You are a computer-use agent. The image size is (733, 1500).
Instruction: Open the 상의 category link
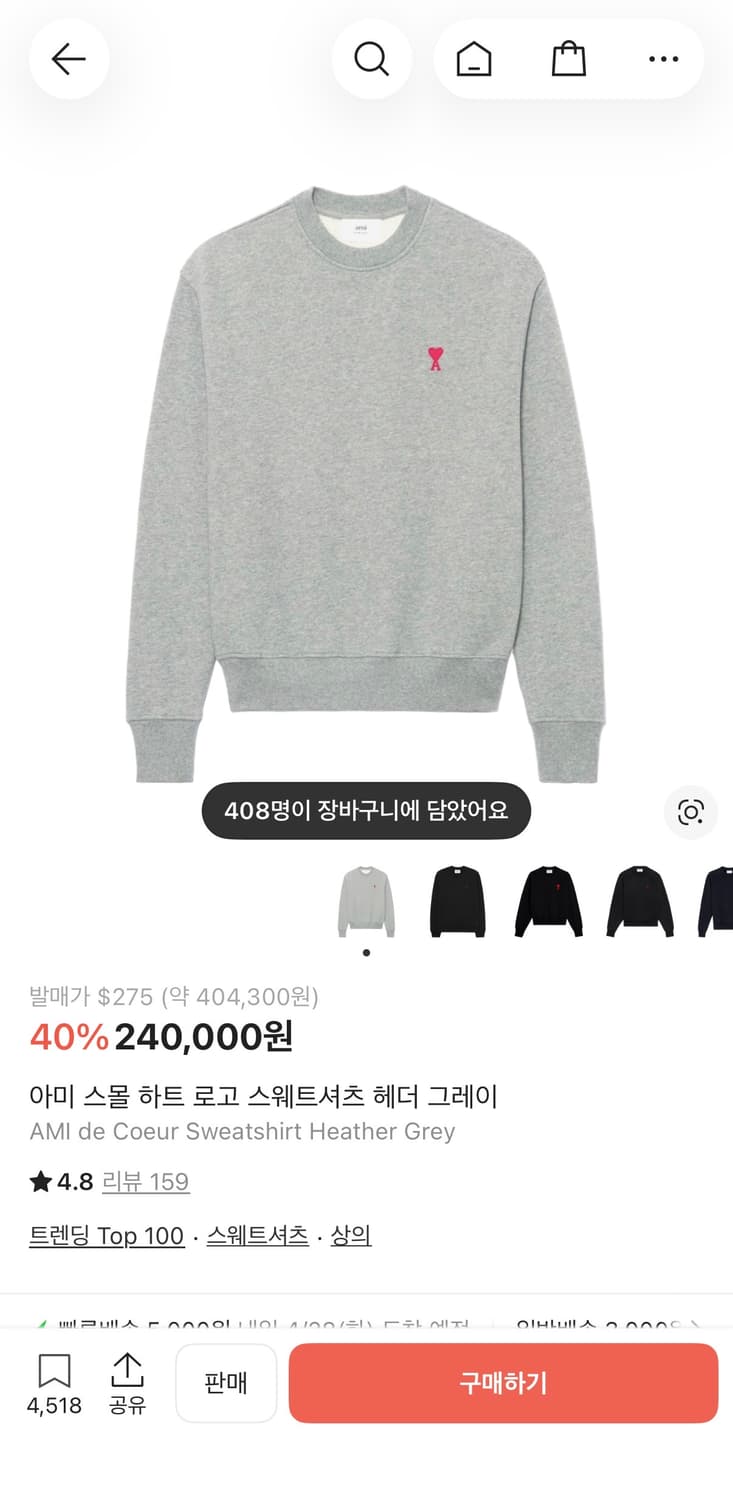tap(351, 1236)
